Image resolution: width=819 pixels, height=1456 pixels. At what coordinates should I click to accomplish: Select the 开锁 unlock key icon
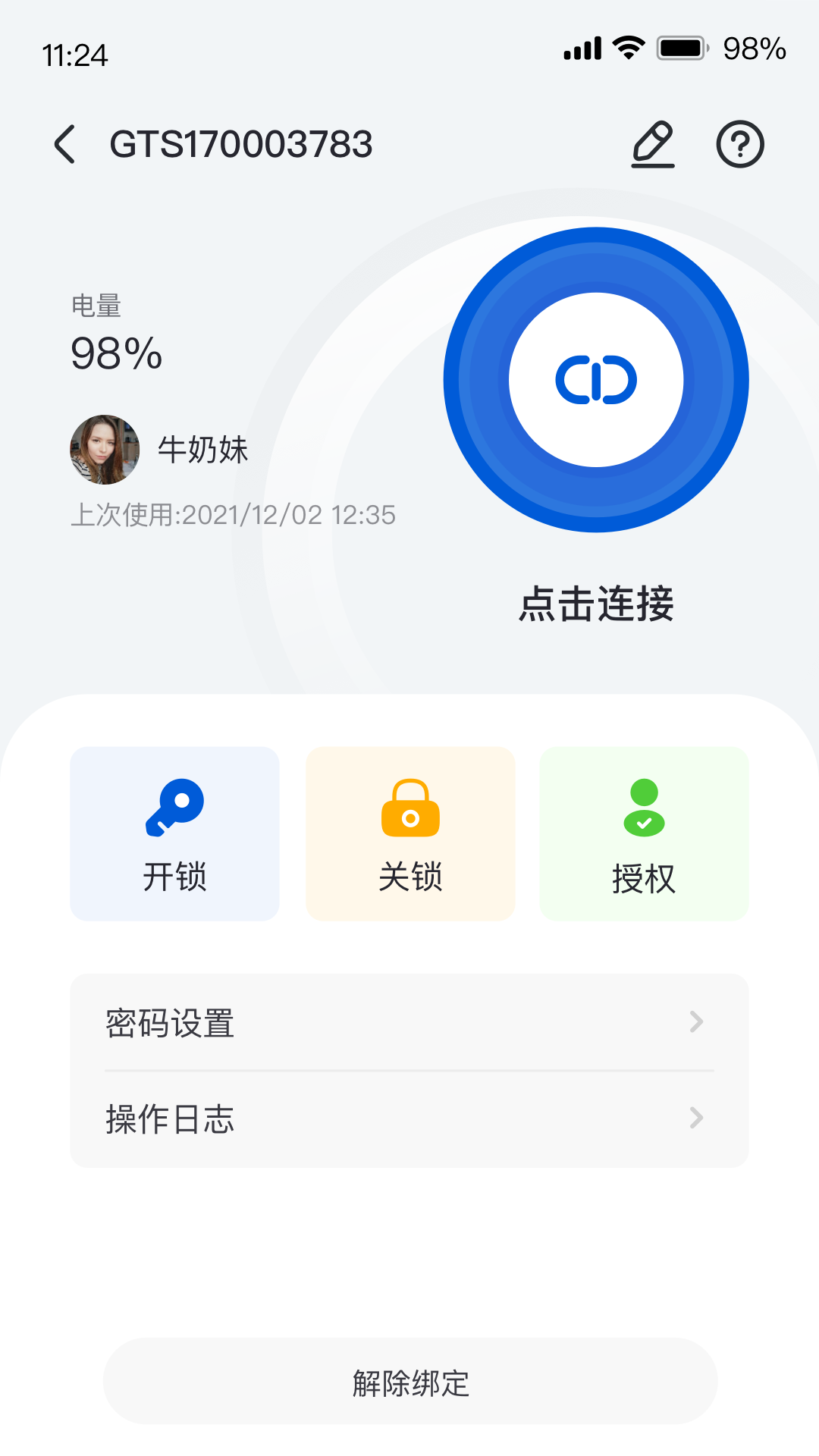(x=174, y=808)
